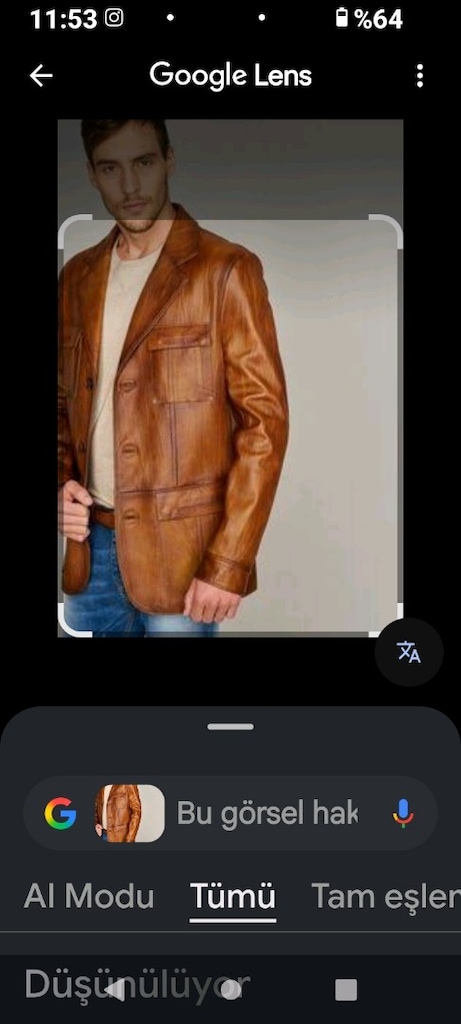The image size is (461, 1024).
Task: Open the three-dot overflow menu
Action: tap(419, 76)
